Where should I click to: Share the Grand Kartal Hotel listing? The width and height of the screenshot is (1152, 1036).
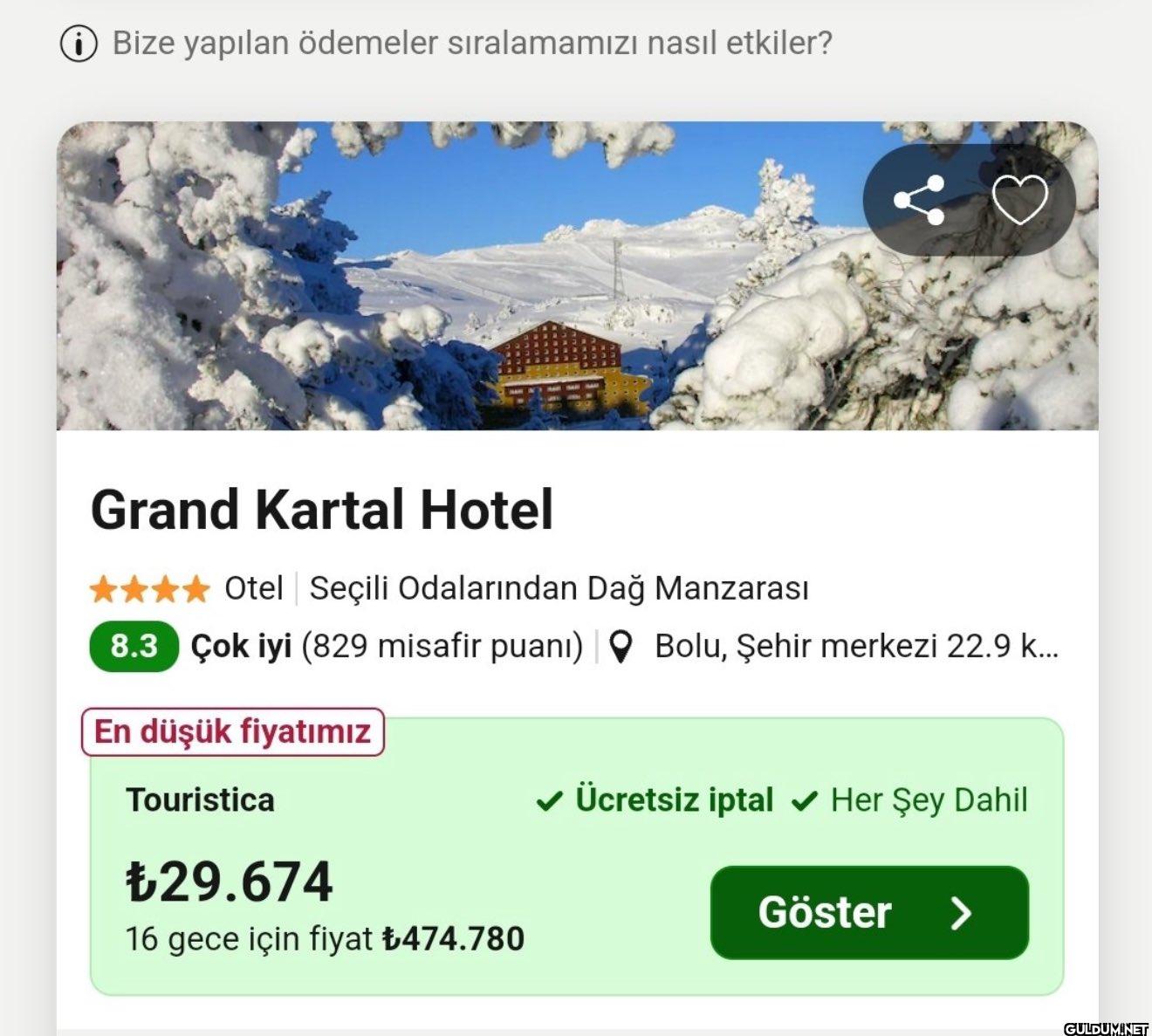pyautogui.click(x=918, y=200)
